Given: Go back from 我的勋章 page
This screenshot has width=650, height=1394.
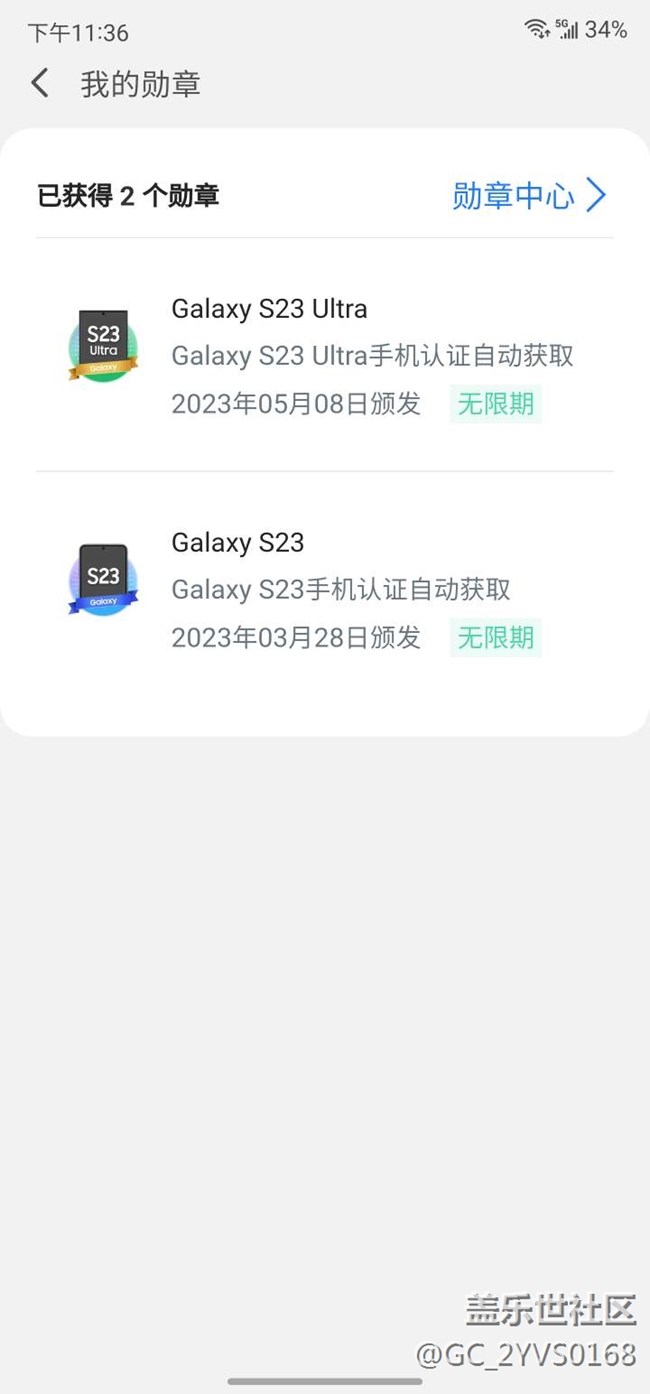Looking at the screenshot, I should pyautogui.click(x=40, y=83).
